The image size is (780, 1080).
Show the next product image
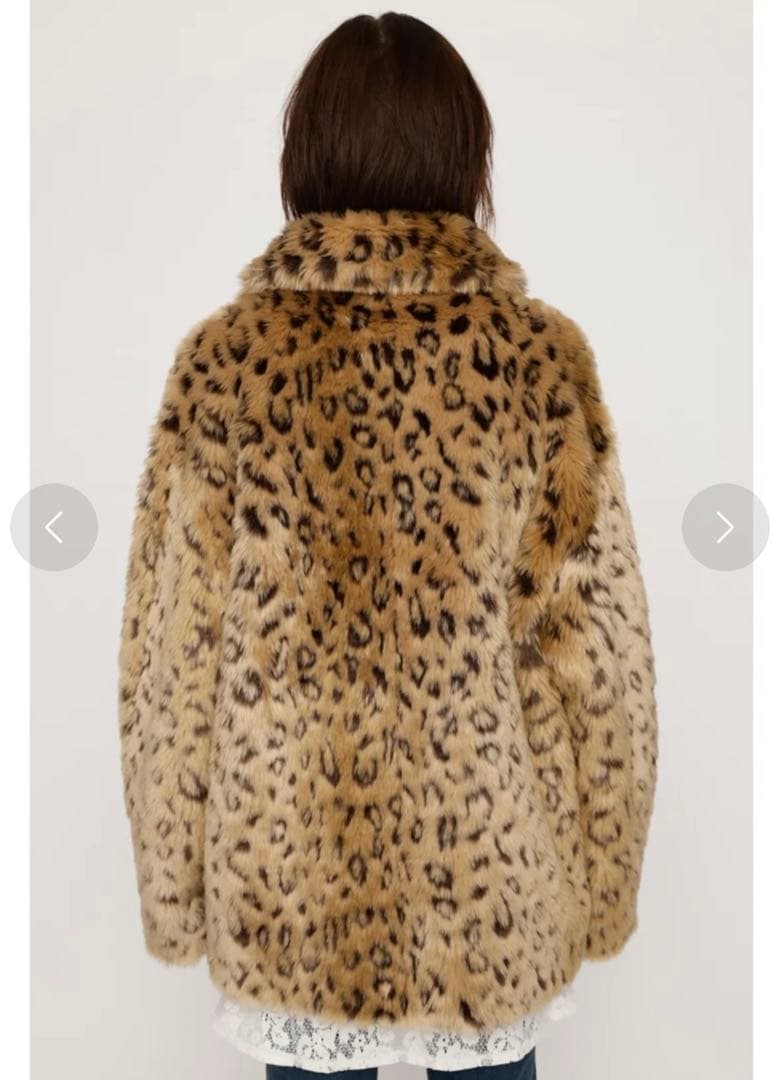[725, 527]
